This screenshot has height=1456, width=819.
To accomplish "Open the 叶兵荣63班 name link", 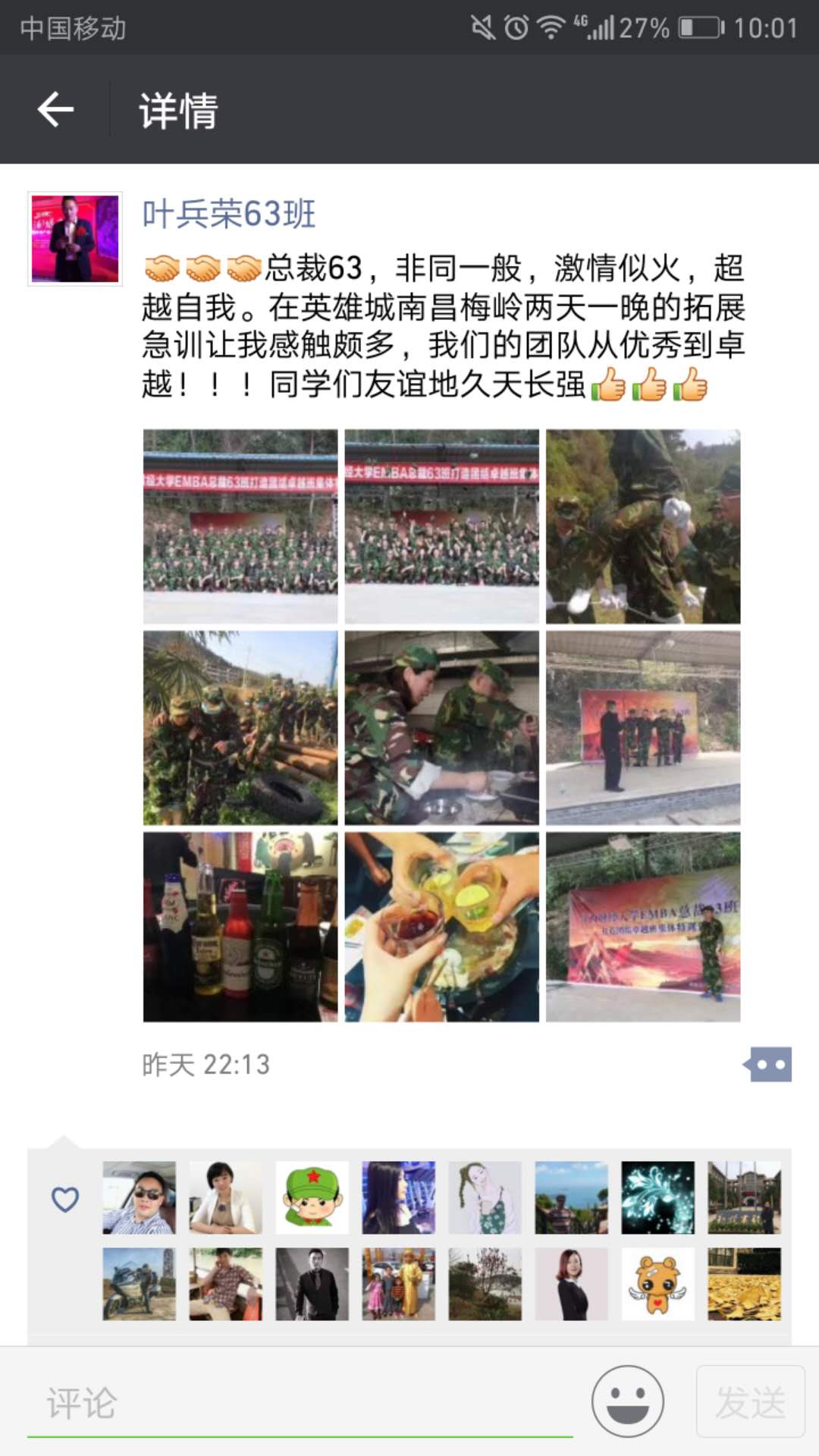I will pos(228,214).
